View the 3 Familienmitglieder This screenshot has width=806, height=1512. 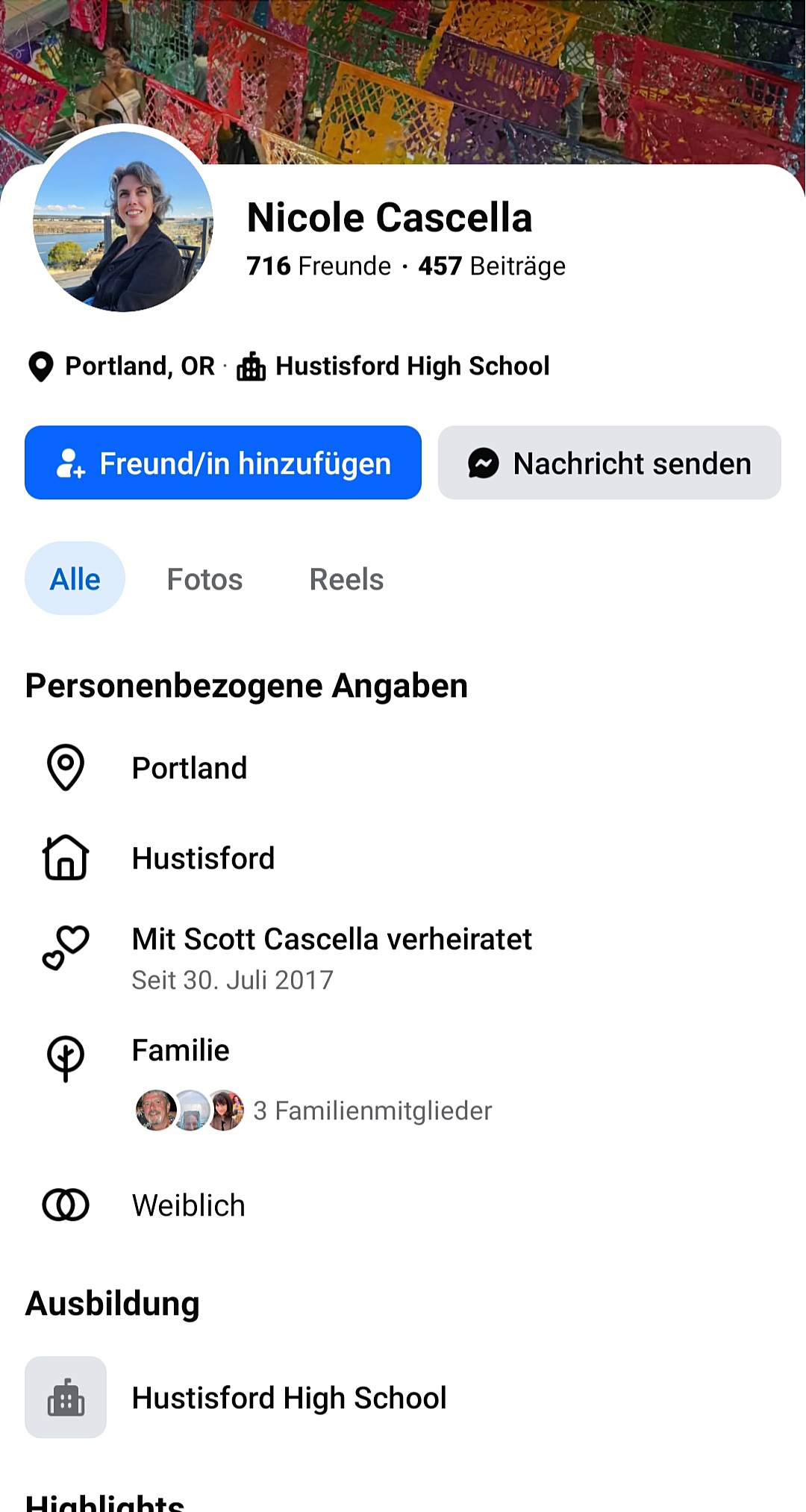coord(313,1110)
